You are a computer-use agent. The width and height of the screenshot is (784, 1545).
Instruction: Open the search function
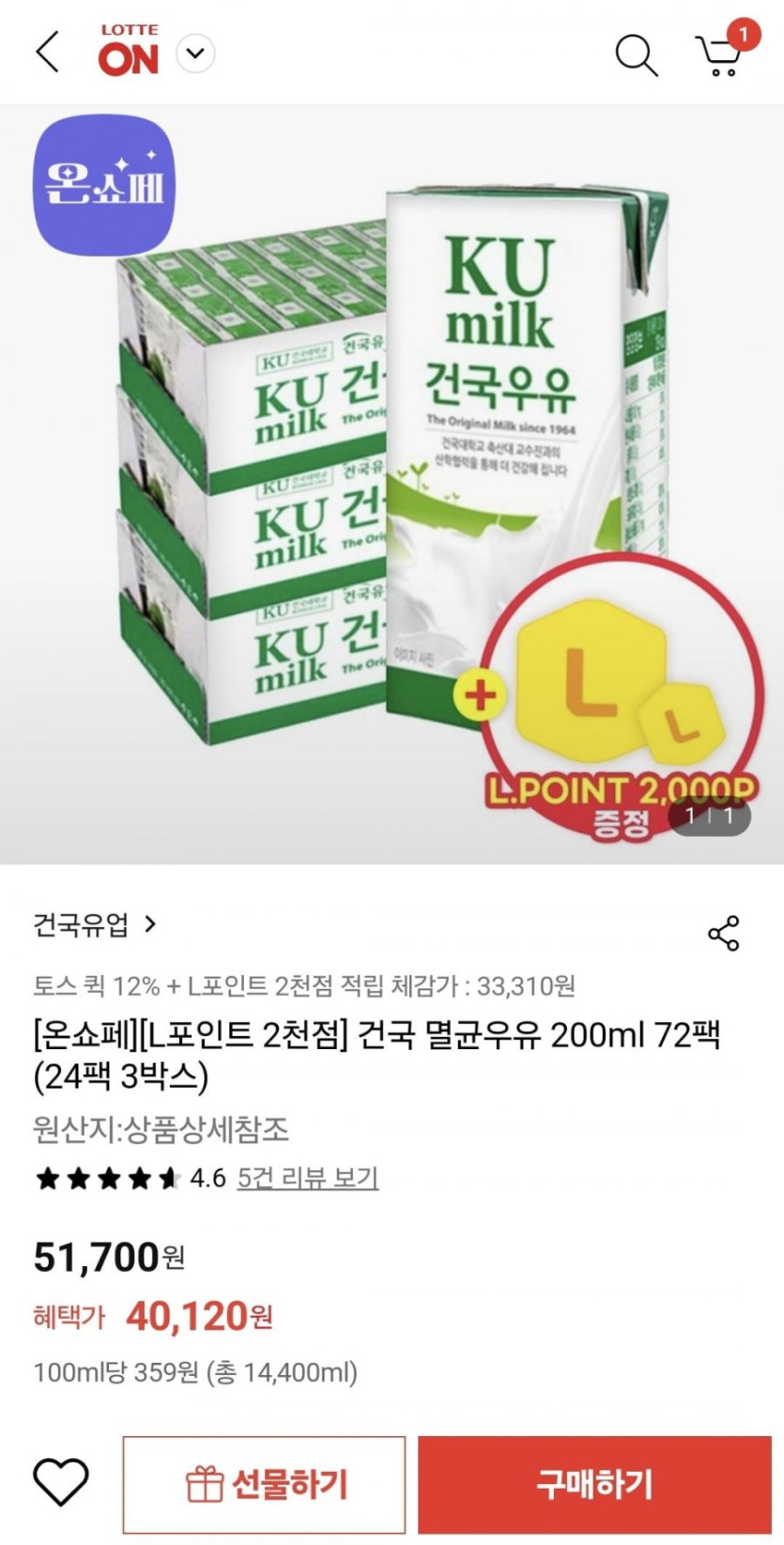638,54
